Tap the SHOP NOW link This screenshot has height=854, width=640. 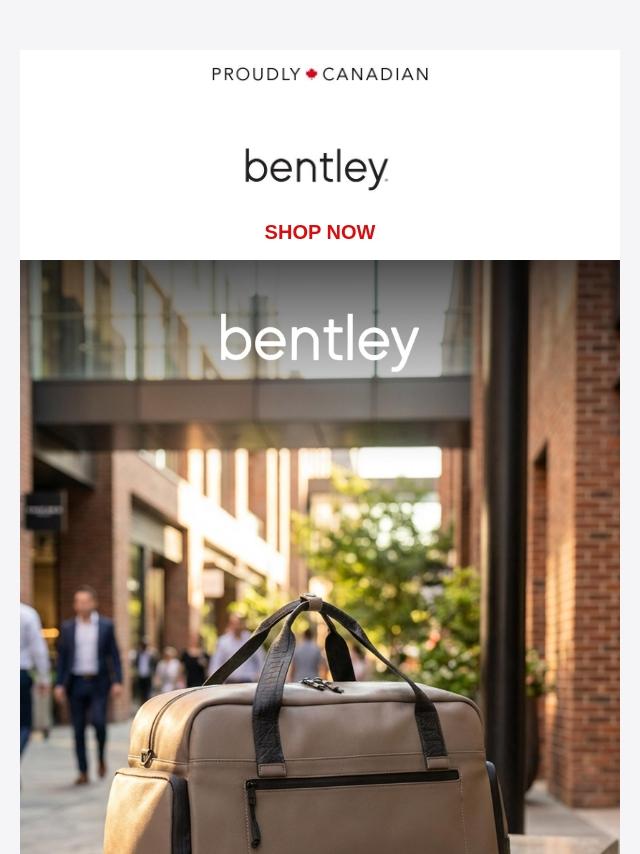tap(319, 232)
